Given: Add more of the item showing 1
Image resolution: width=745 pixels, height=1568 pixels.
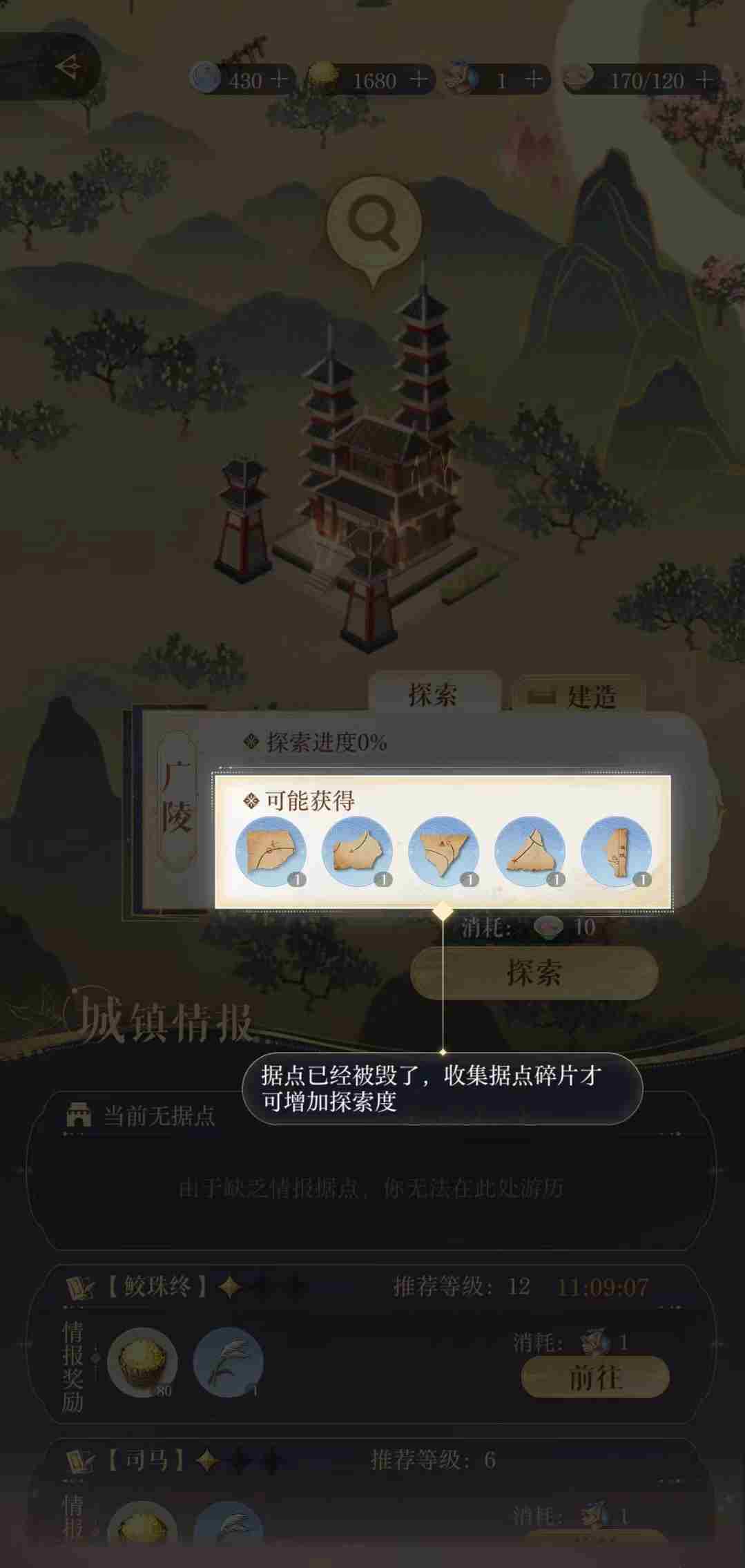Looking at the screenshot, I should [533, 80].
